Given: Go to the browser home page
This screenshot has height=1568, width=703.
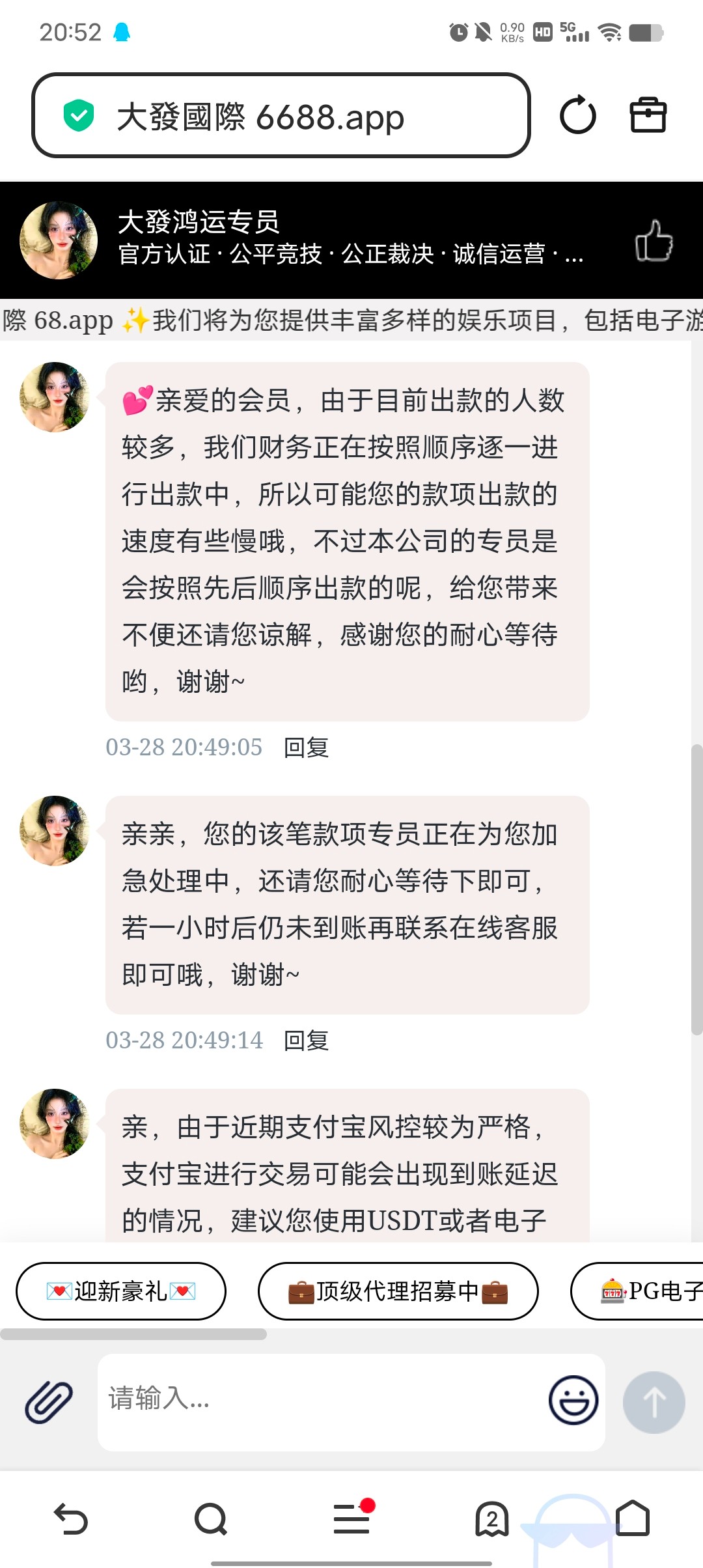Looking at the screenshot, I should click(633, 1519).
